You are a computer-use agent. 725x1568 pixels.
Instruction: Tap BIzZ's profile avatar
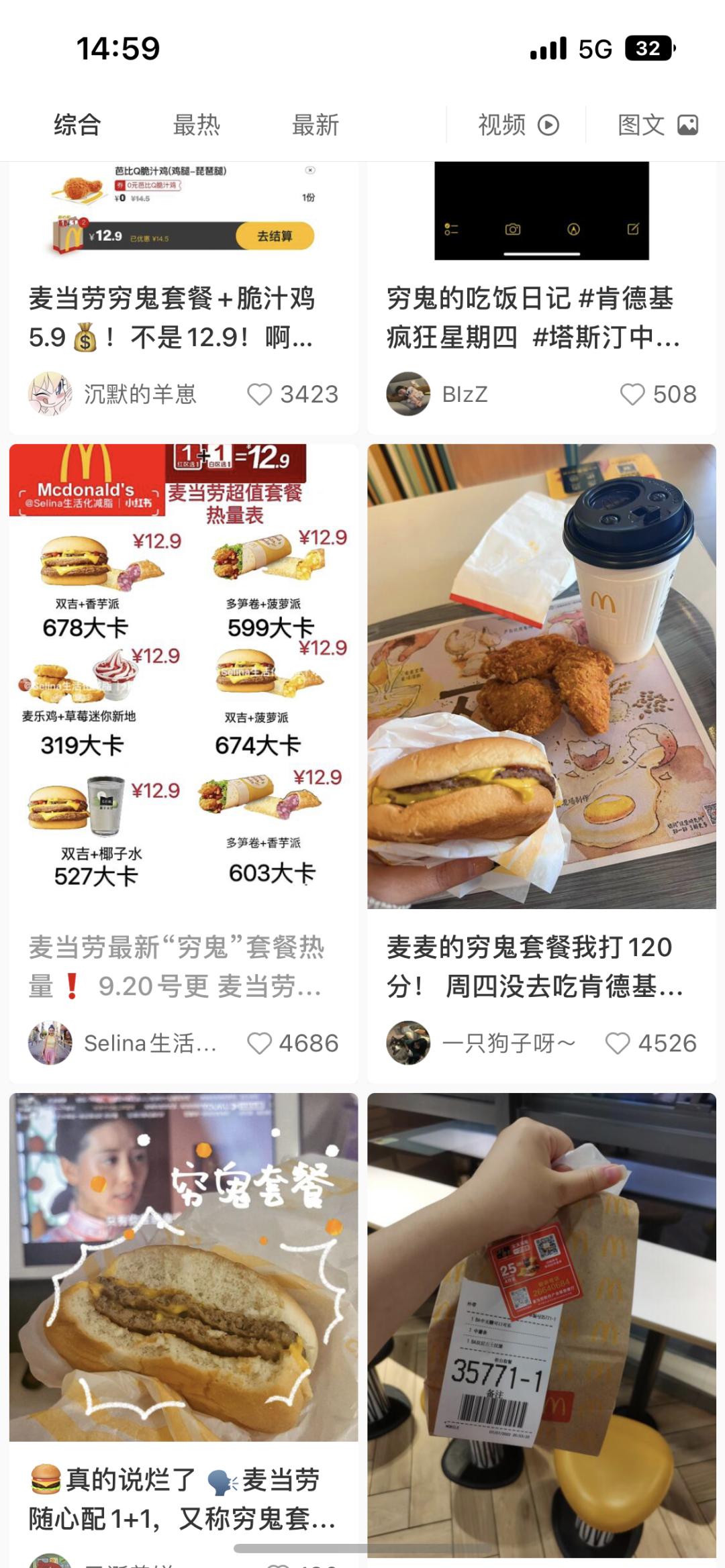click(409, 395)
